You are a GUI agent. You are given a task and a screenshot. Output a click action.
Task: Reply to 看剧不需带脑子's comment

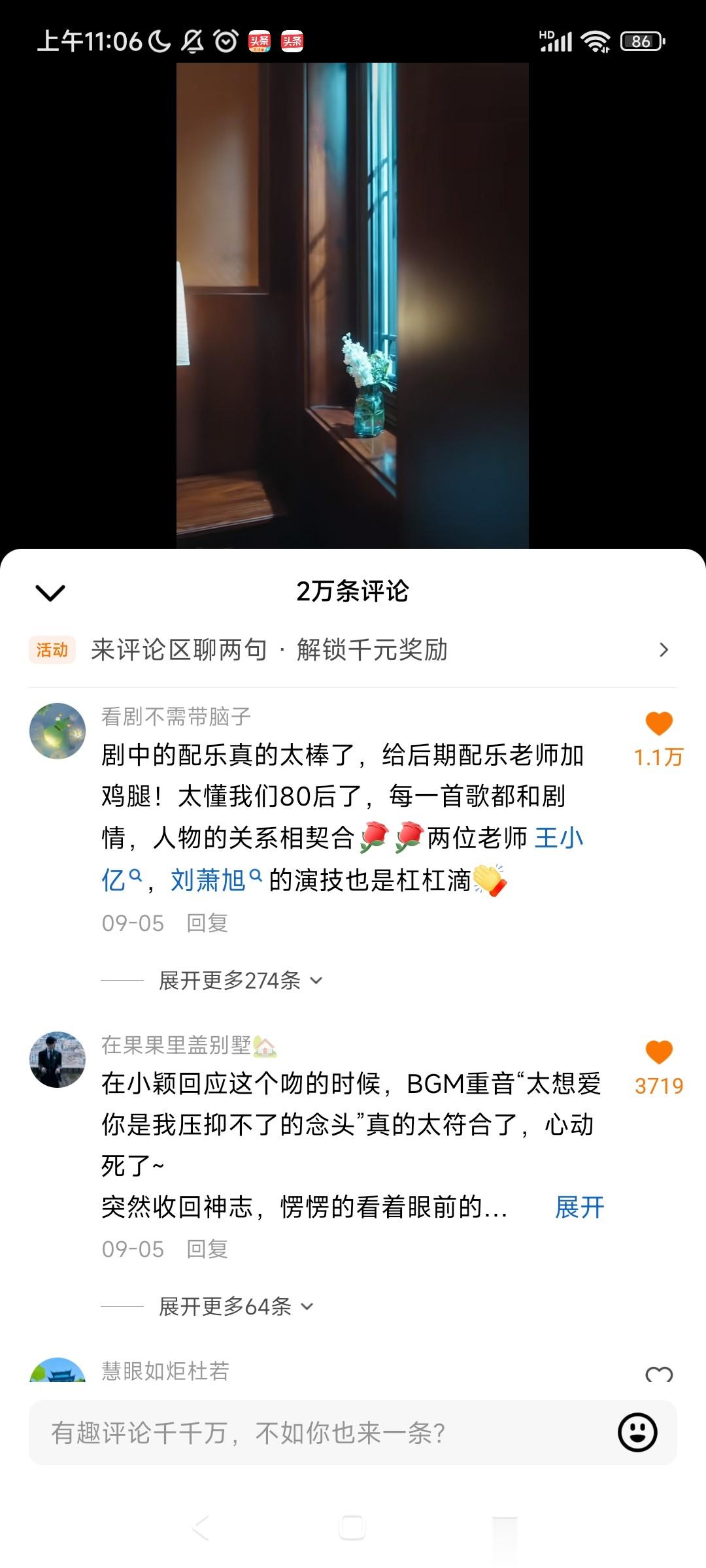tap(207, 923)
